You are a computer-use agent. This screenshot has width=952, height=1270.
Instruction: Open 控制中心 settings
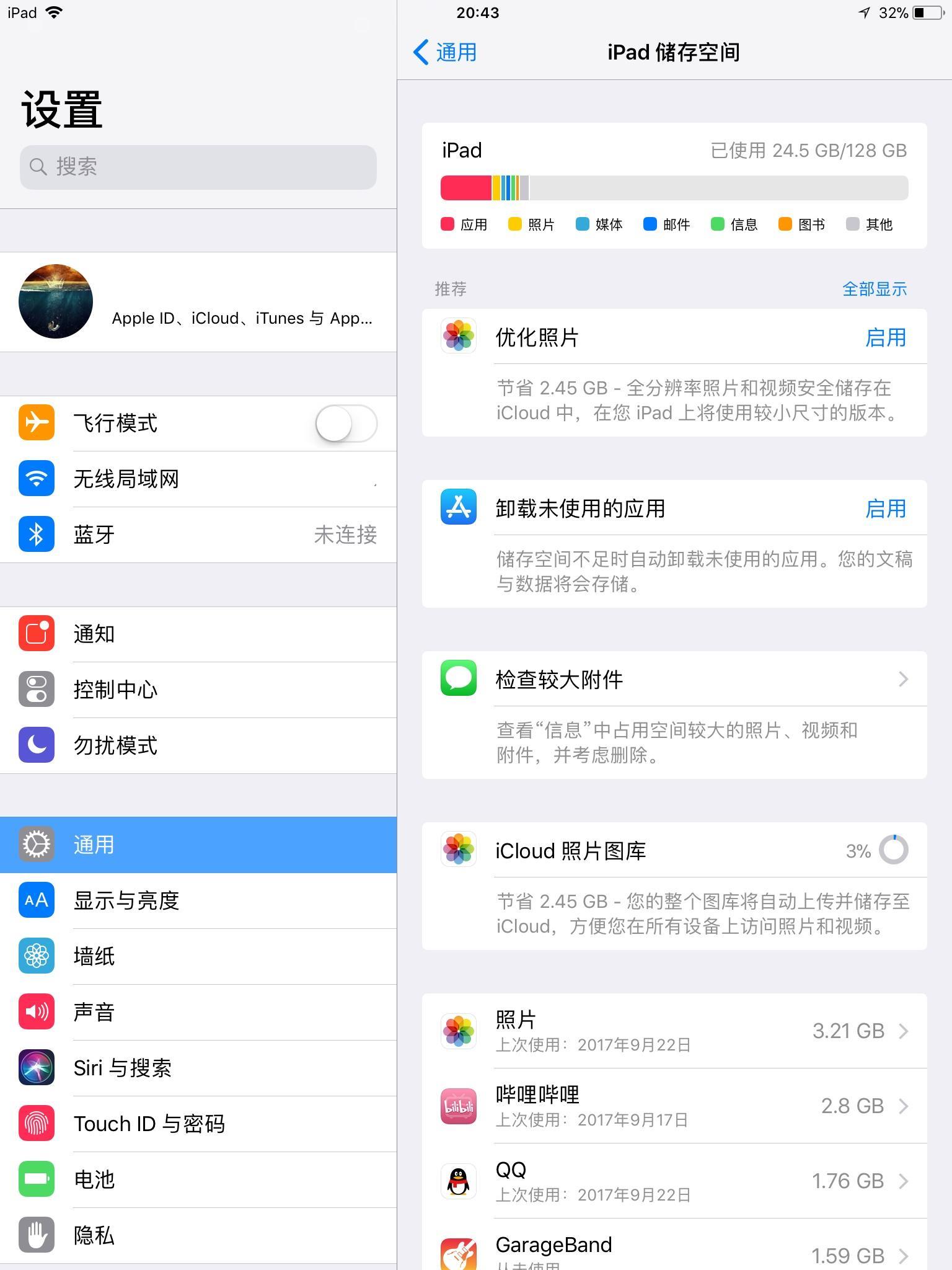(x=198, y=690)
